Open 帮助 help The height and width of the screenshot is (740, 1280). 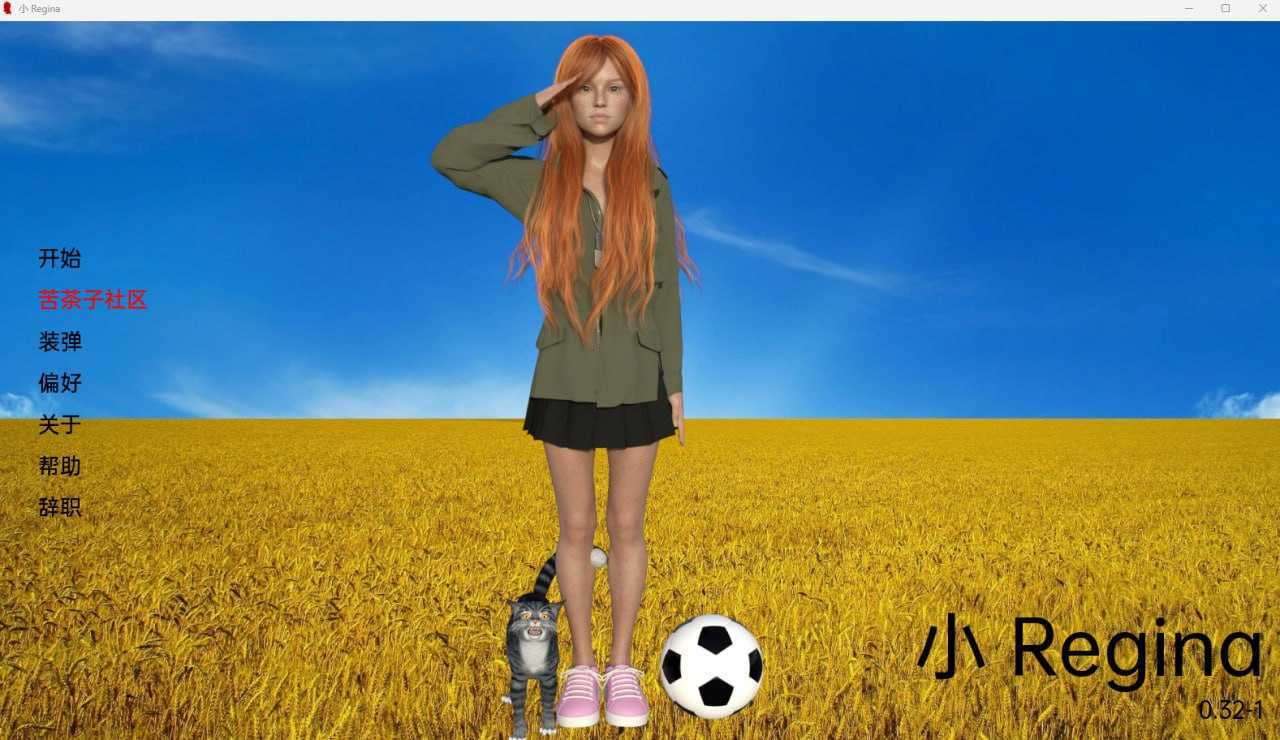(x=59, y=466)
